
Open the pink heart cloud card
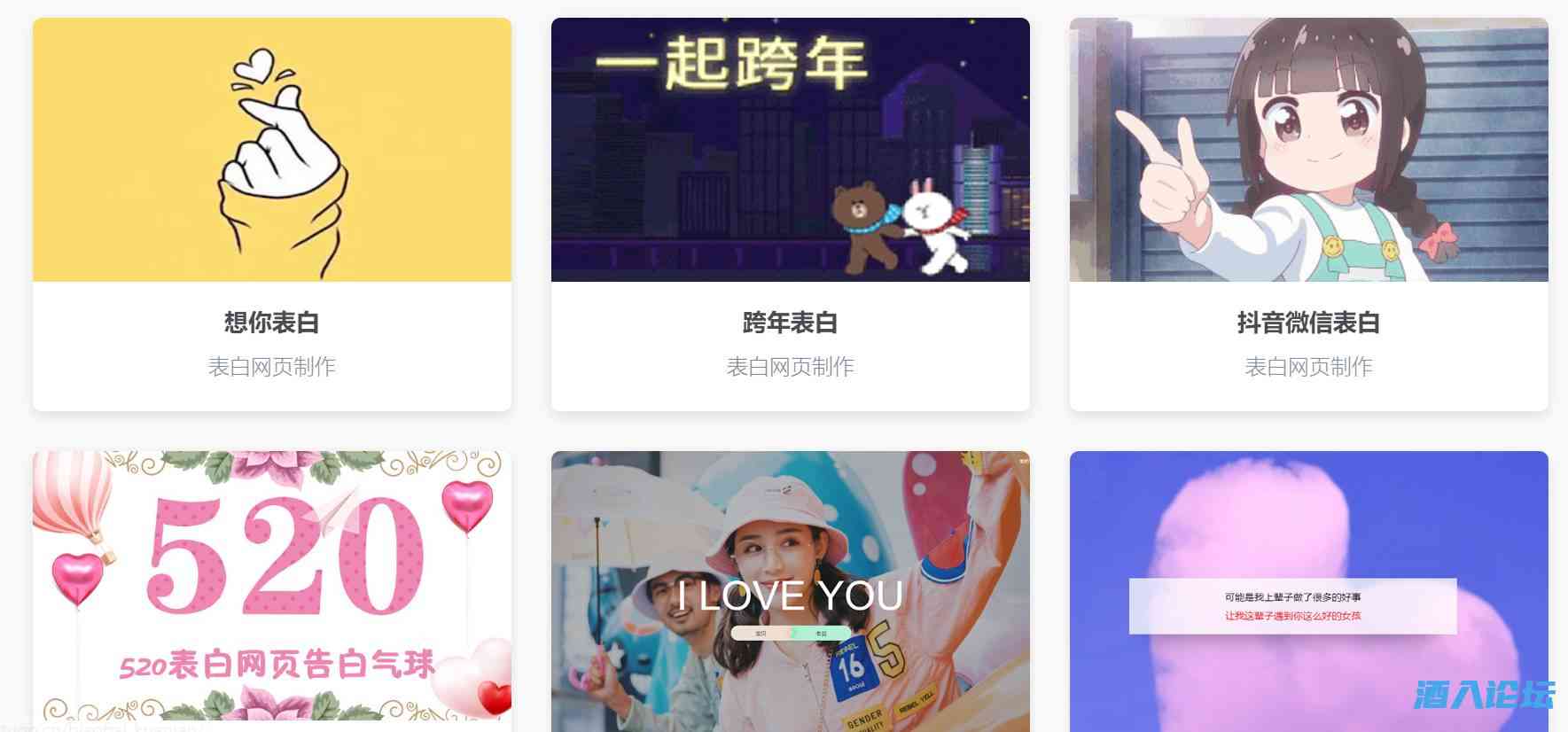1308,591
